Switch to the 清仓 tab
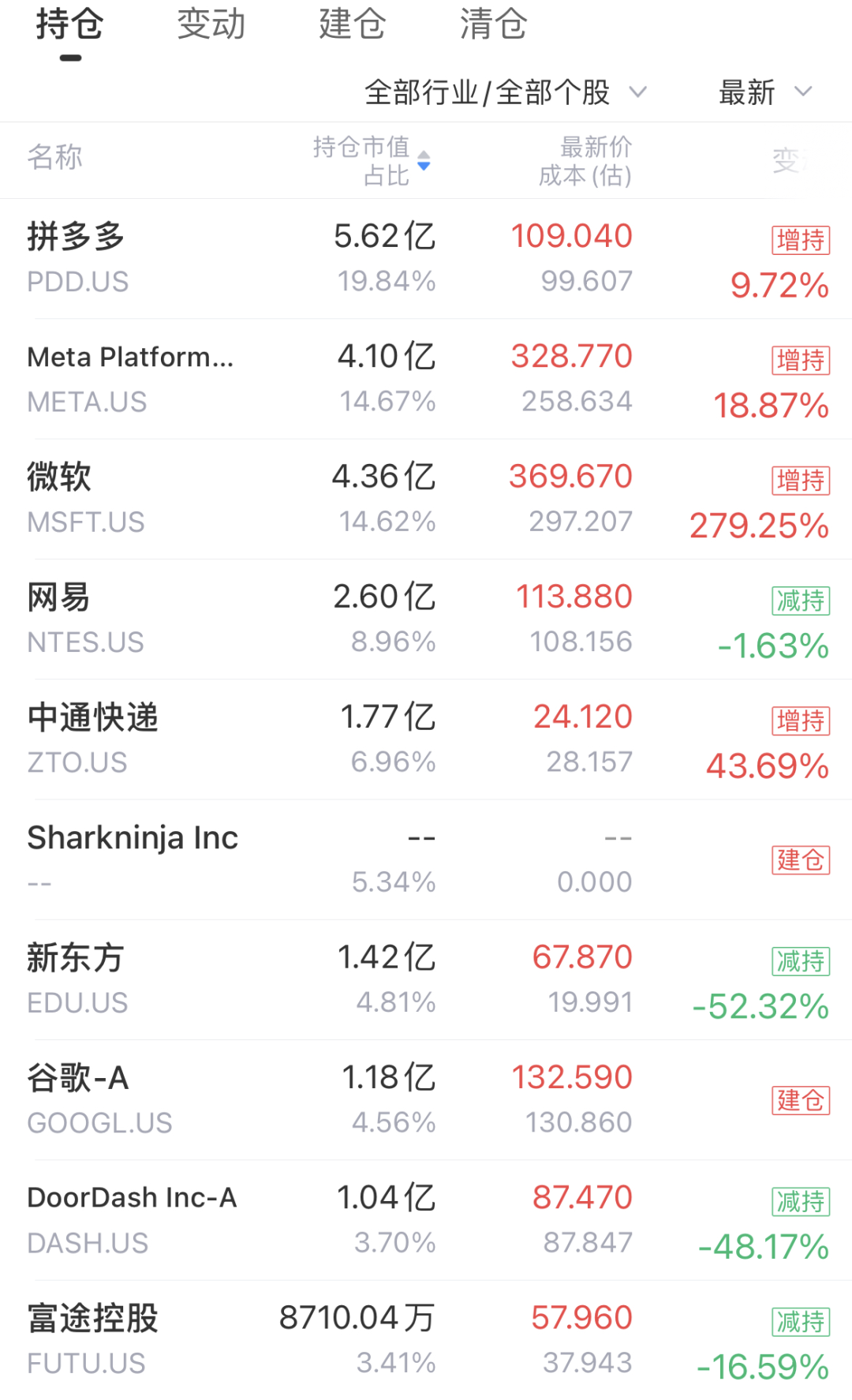This screenshot has width=852, height=1400. tap(494, 24)
